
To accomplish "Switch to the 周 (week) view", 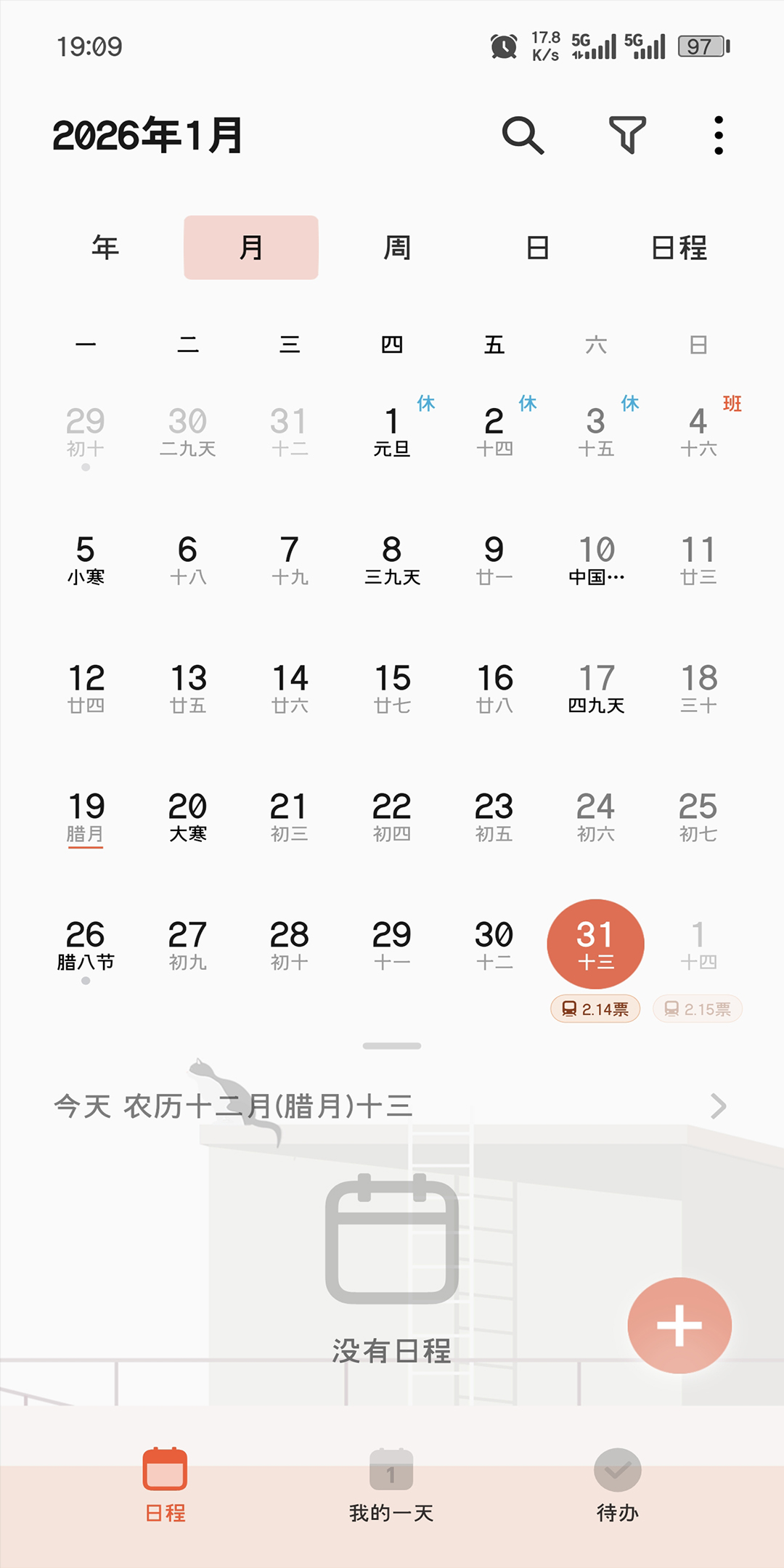I will point(397,248).
